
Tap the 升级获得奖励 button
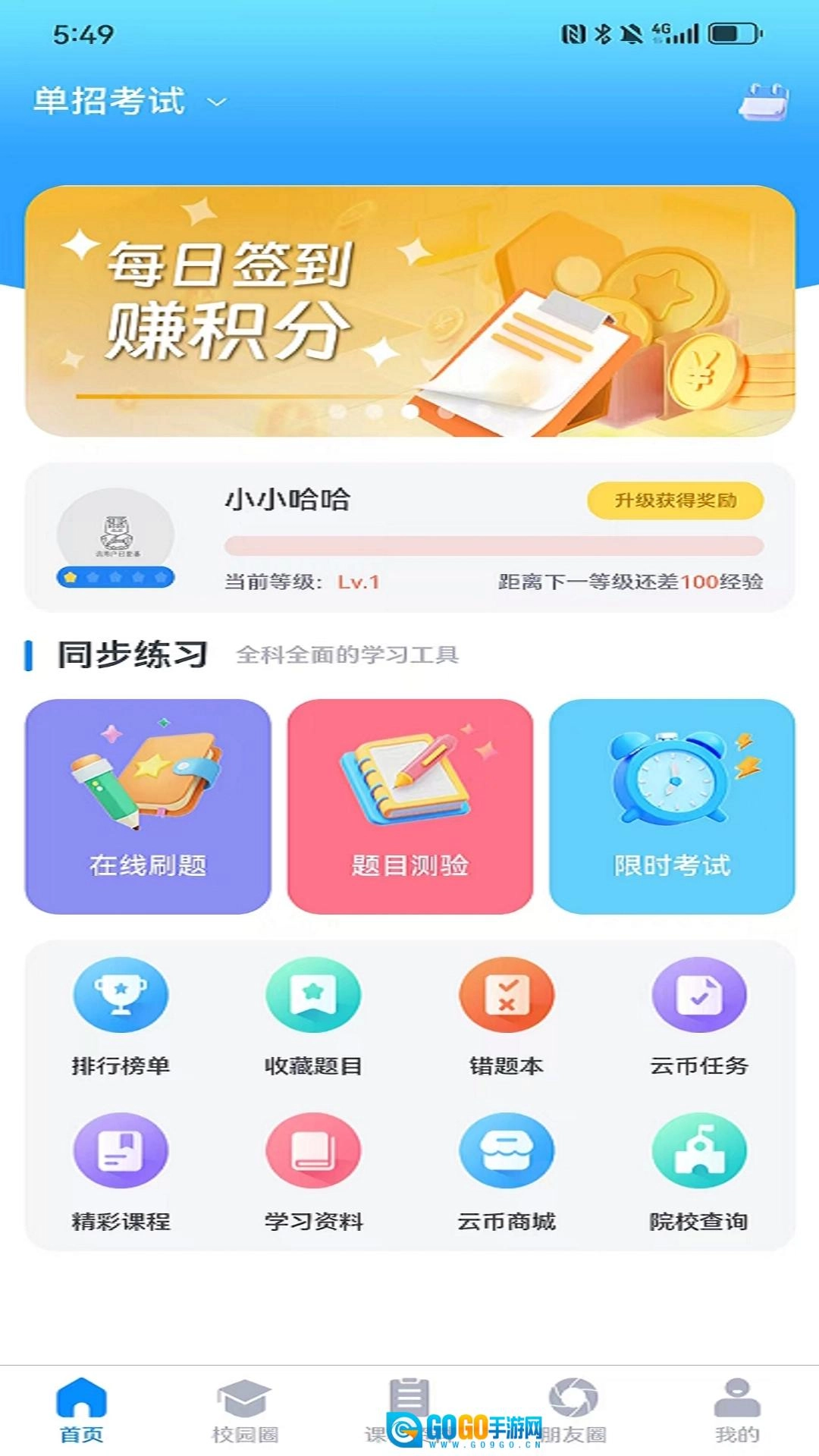tap(675, 500)
